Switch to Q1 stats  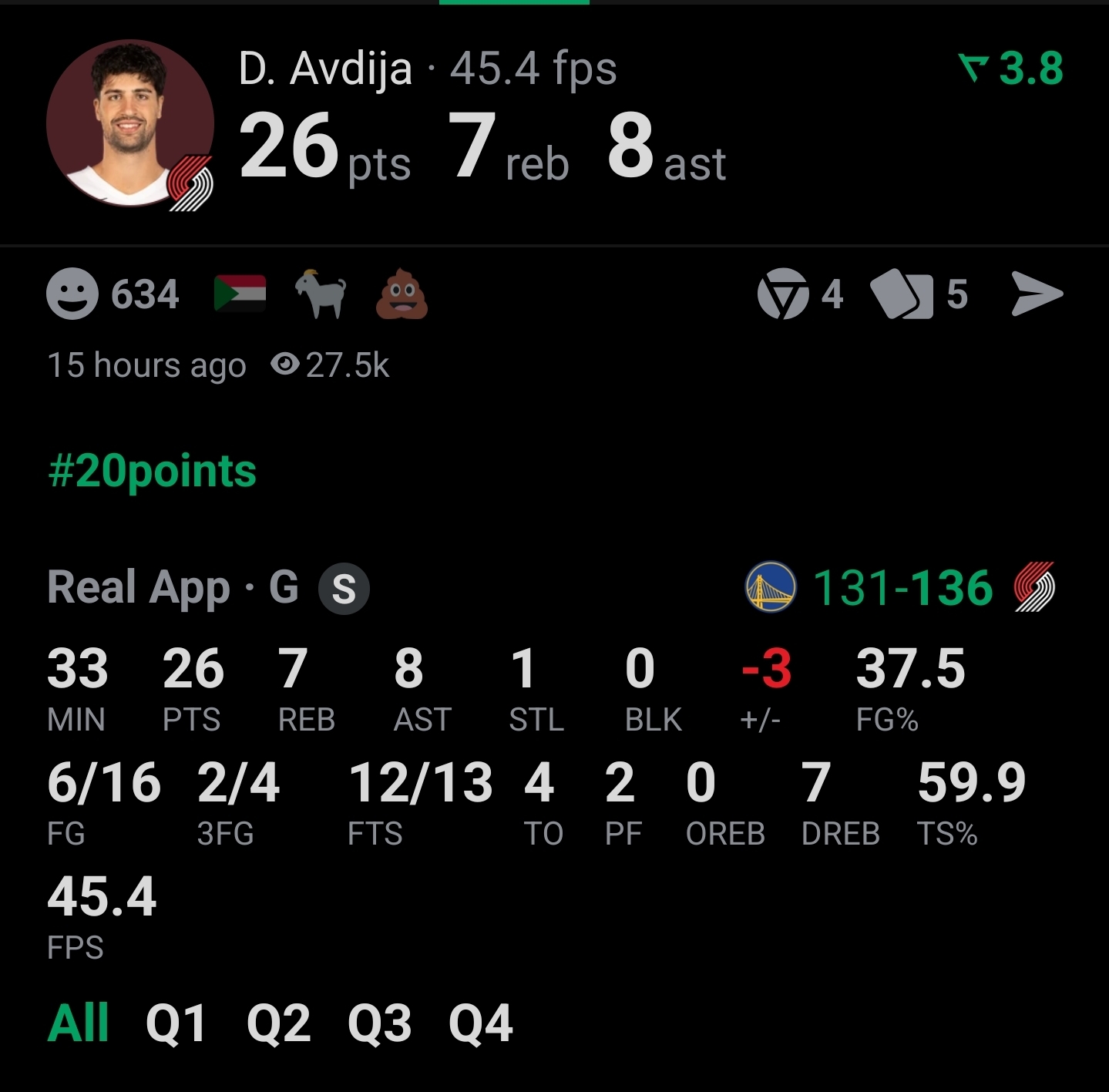(176, 1023)
